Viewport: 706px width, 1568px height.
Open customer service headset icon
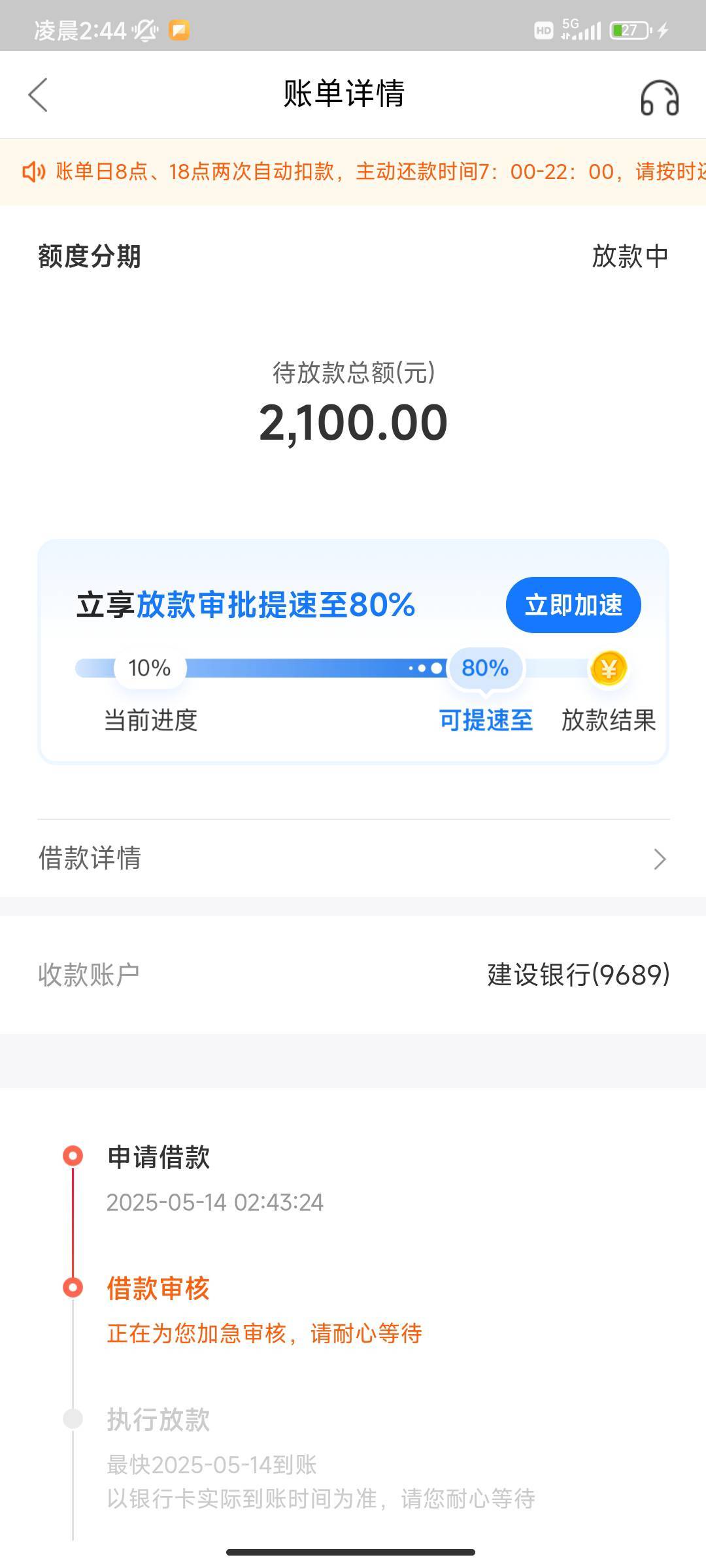659,98
